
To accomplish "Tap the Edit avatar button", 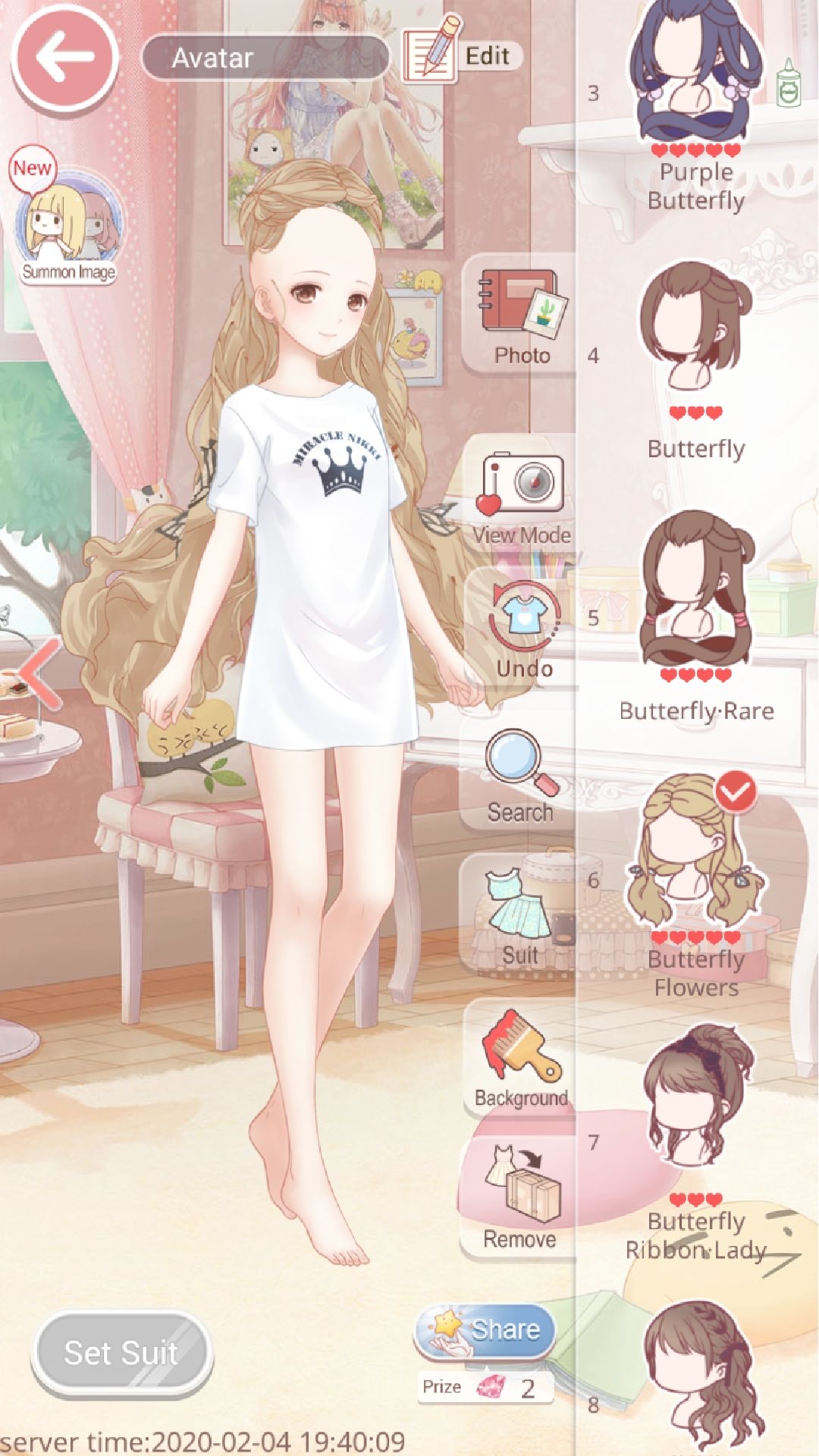I will coord(463,53).
